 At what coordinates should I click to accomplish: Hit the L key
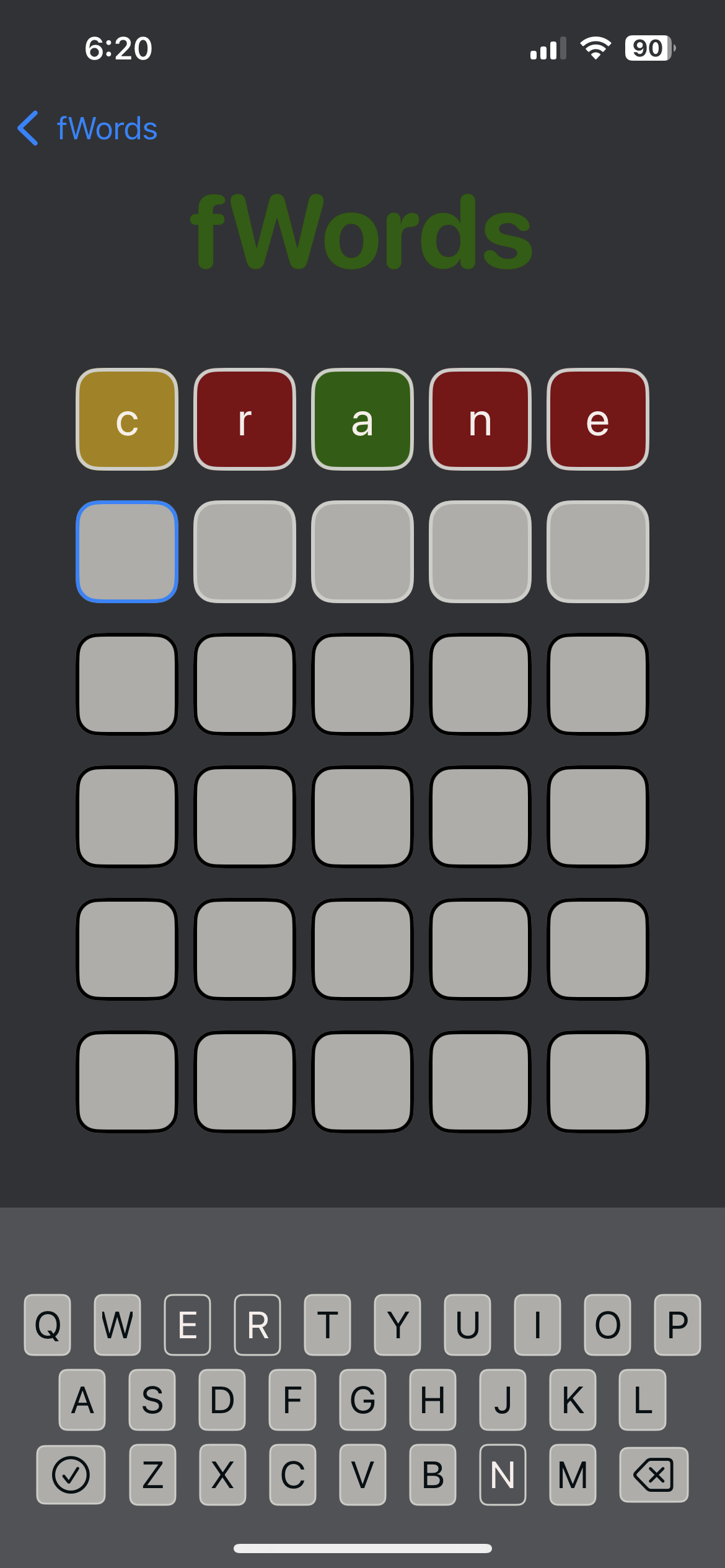point(643,1400)
